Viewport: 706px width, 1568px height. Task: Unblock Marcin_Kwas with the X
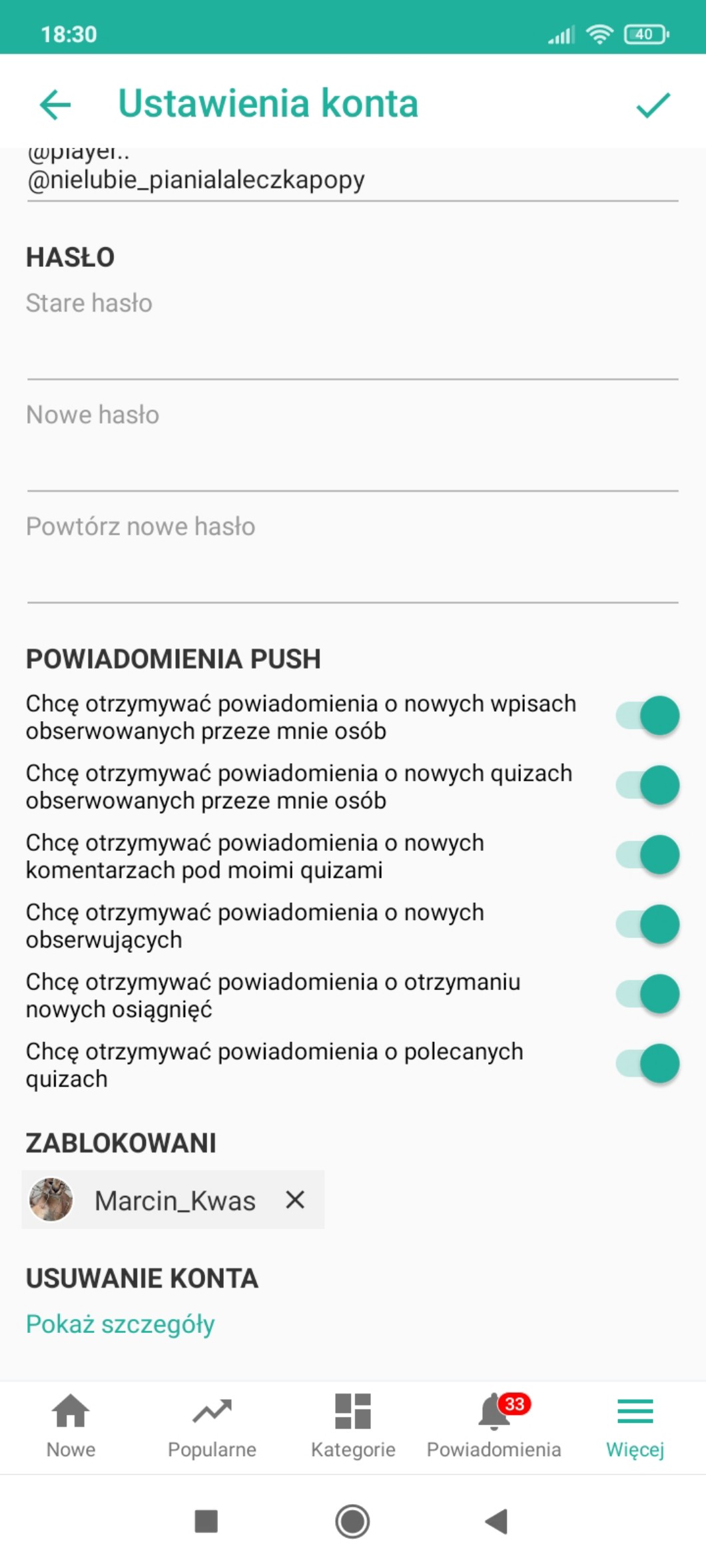tap(295, 1200)
